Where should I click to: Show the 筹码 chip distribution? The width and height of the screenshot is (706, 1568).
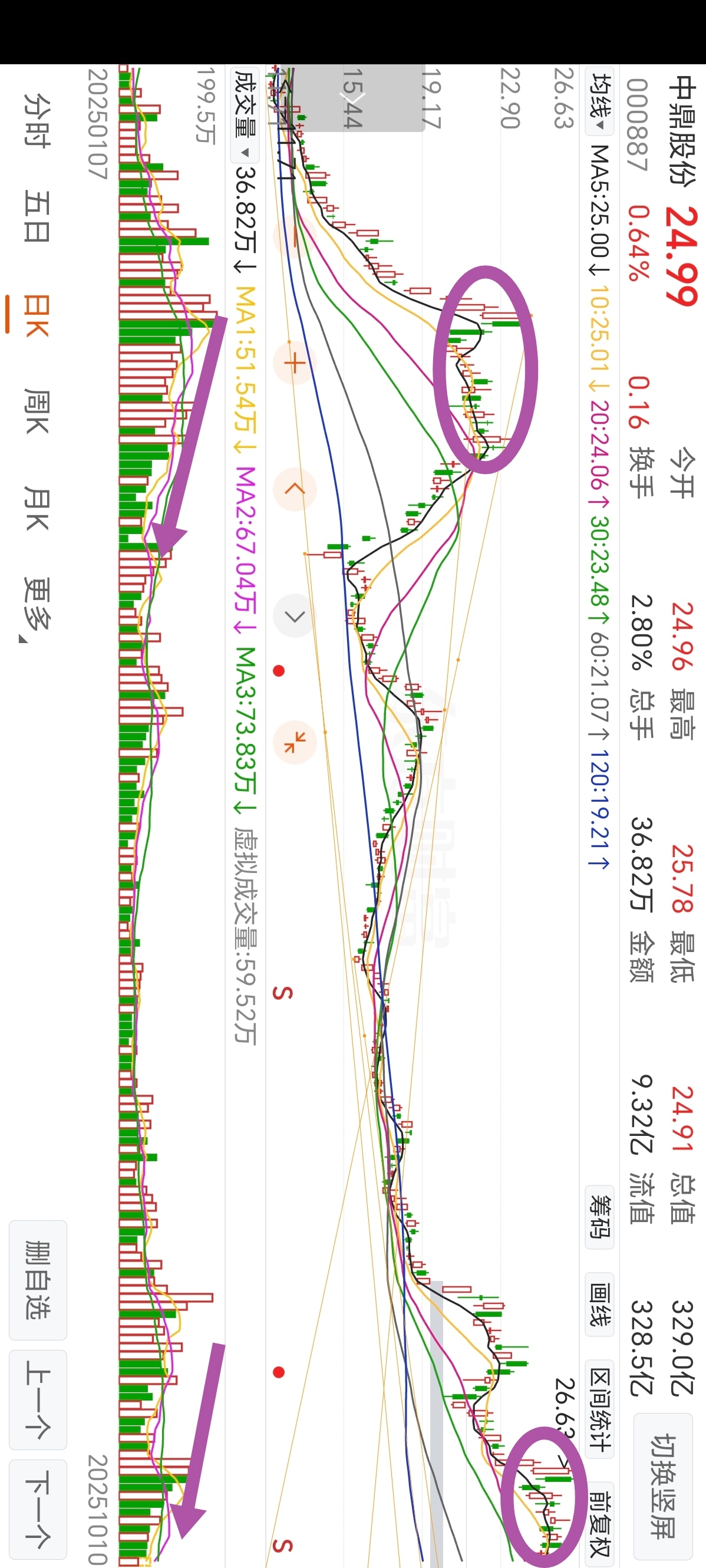tap(599, 1217)
